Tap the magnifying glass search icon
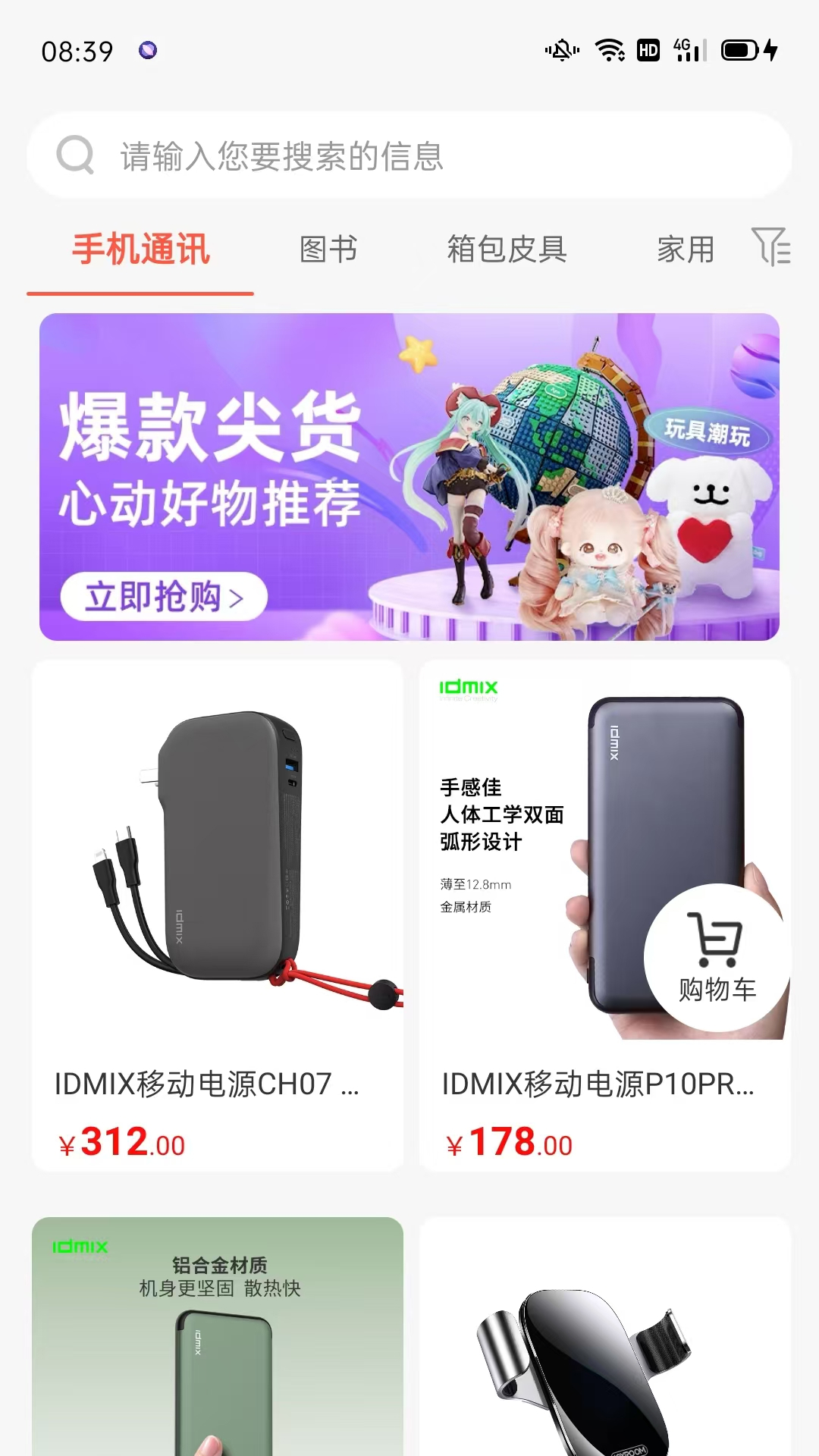This screenshot has width=819, height=1456. coord(74,155)
